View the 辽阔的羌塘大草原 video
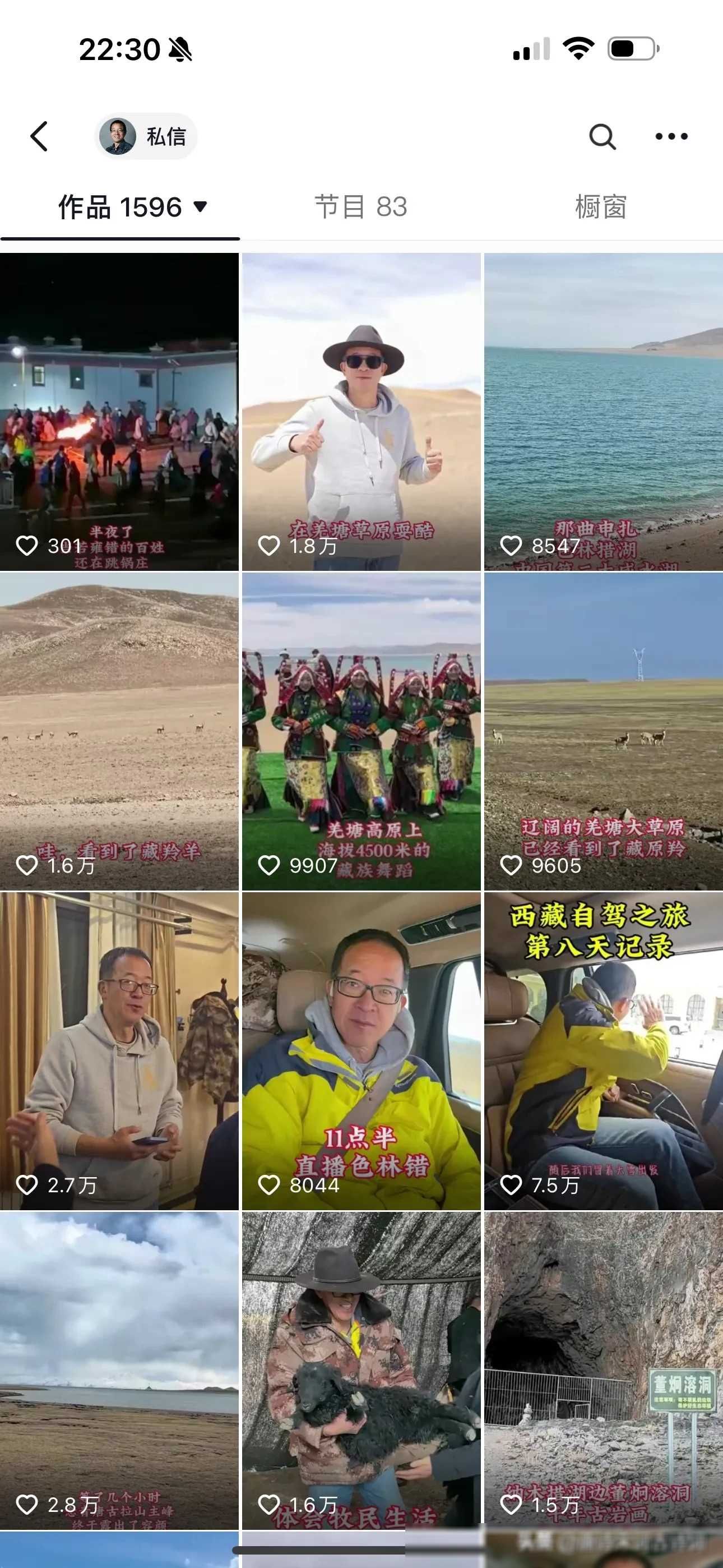 click(x=603, y=731)
